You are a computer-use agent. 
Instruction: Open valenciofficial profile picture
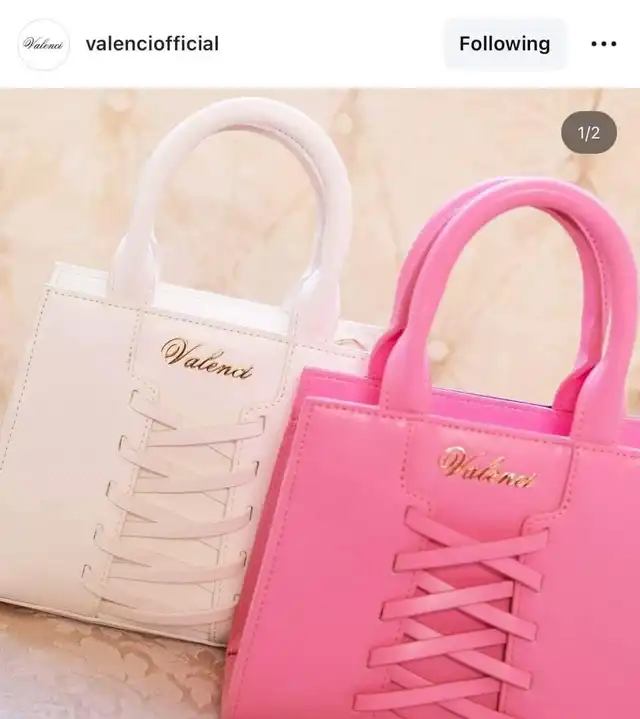[44, 44]
